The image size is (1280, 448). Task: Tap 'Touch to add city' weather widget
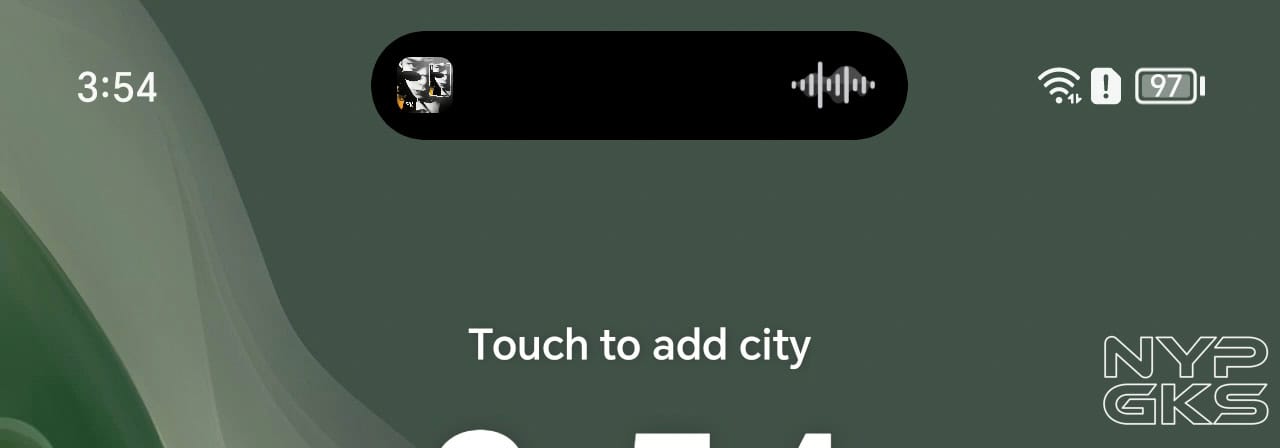pyautogui.click(x=639, y=345)
